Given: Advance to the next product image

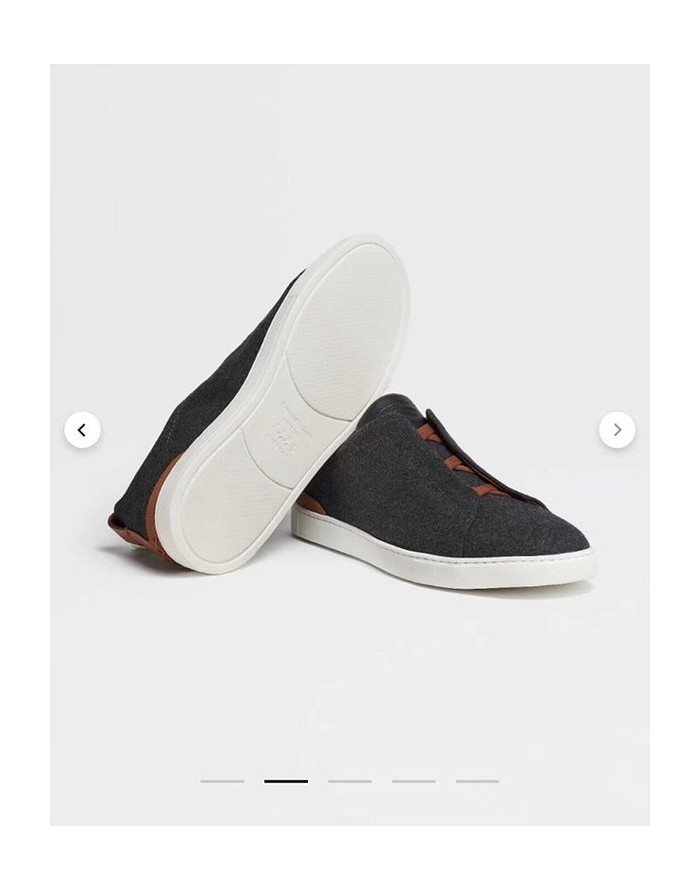Looking at the screenshot, I should click(x=617, y=430).
